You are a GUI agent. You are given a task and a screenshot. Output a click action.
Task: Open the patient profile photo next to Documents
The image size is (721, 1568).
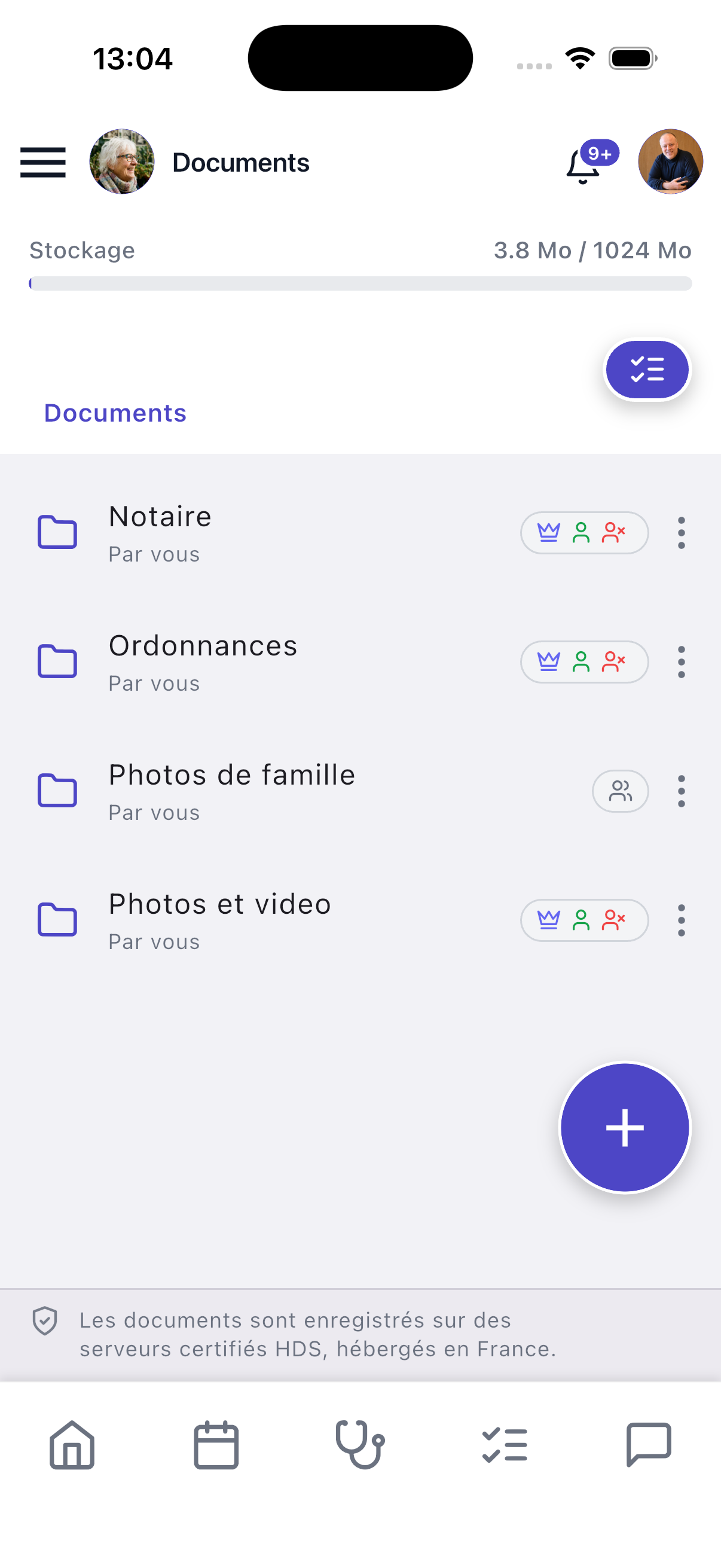coord(123,161)
